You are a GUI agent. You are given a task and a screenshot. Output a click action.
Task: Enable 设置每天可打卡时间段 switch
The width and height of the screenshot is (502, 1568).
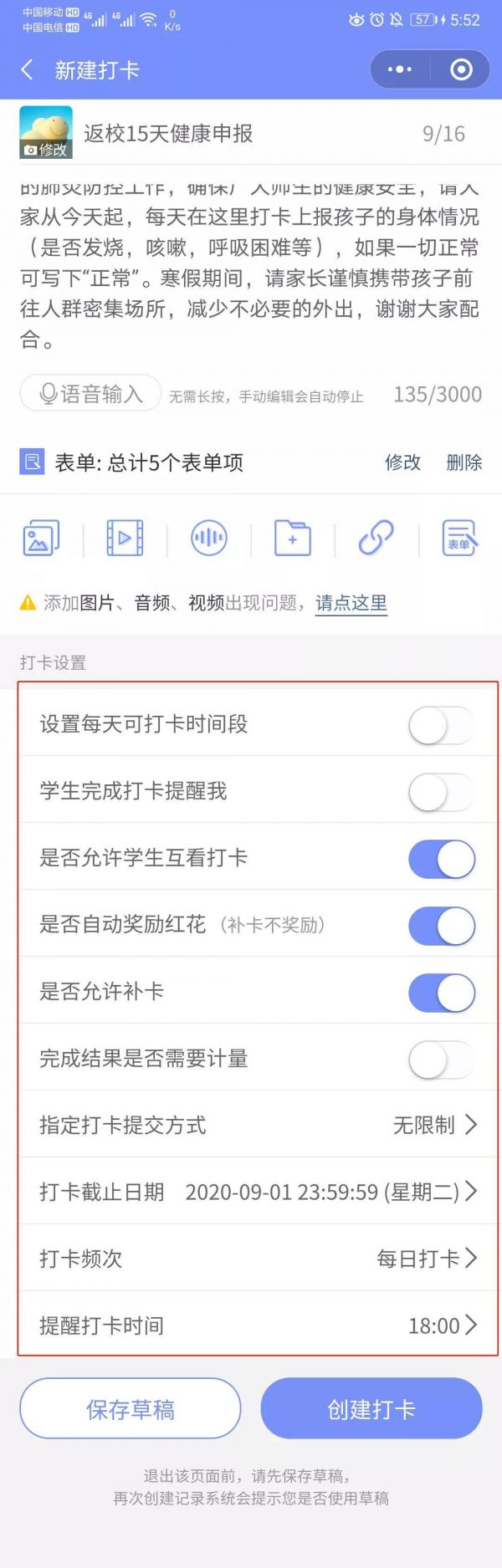coord(441,725)
